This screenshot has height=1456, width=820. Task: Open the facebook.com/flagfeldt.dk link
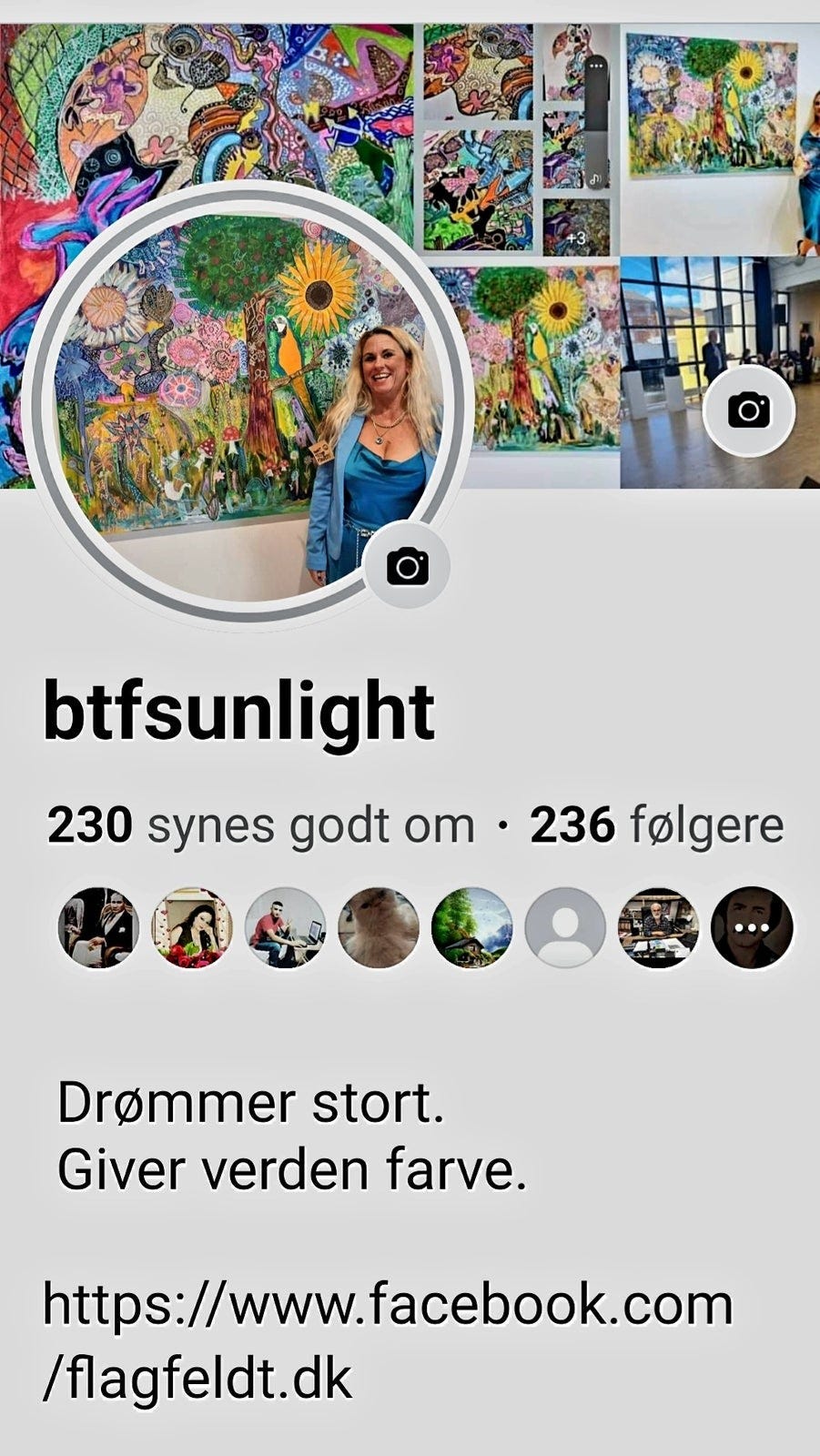click(387, 1340)
